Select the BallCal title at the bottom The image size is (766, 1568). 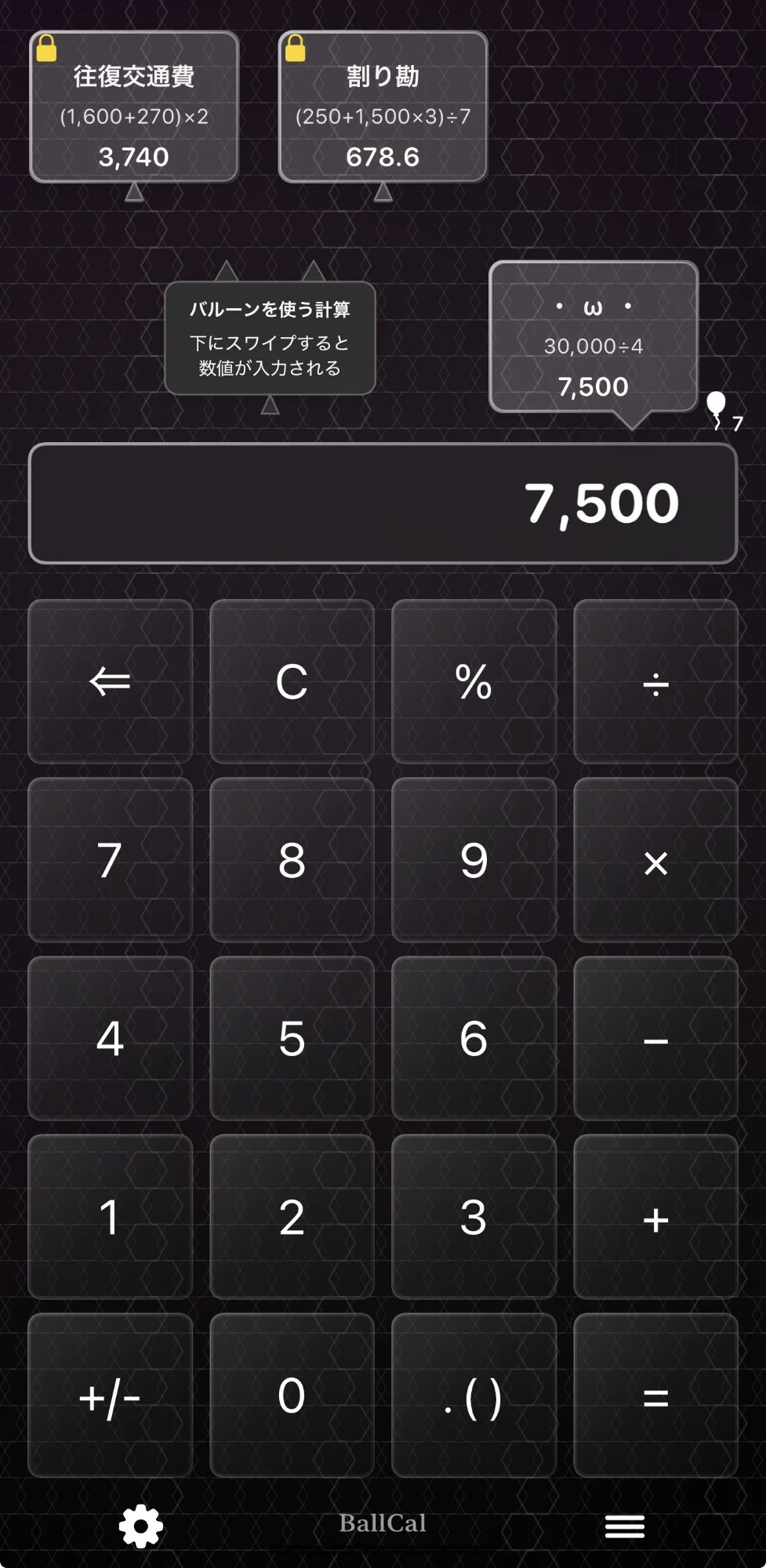[x=382, y=1523]
